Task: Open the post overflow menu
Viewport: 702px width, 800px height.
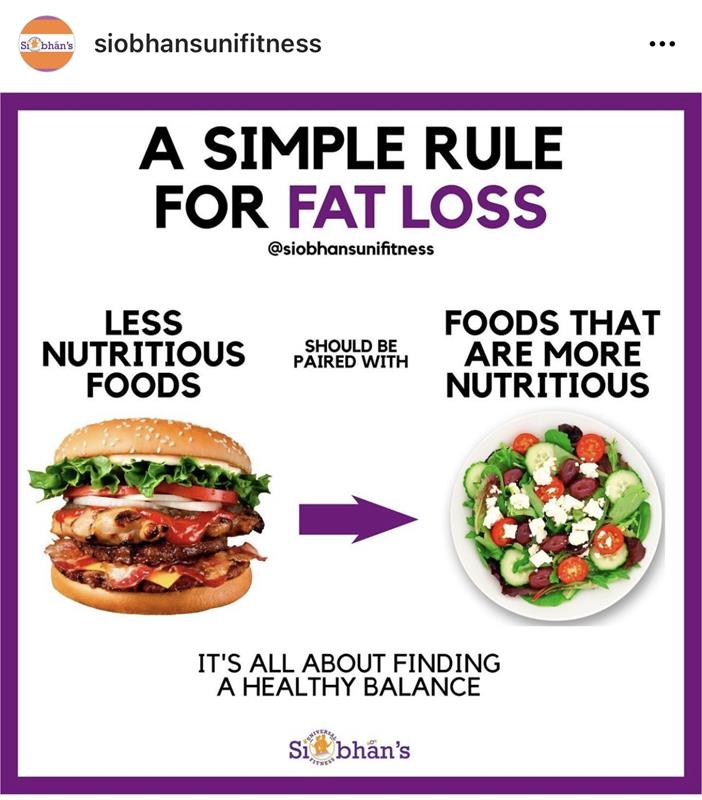Action: click(x=662, y=45)
